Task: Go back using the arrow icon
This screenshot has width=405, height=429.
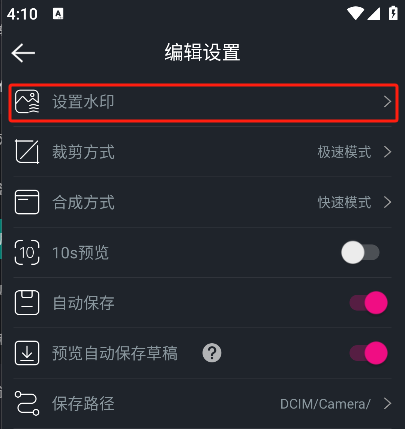Action: point(23,53)
